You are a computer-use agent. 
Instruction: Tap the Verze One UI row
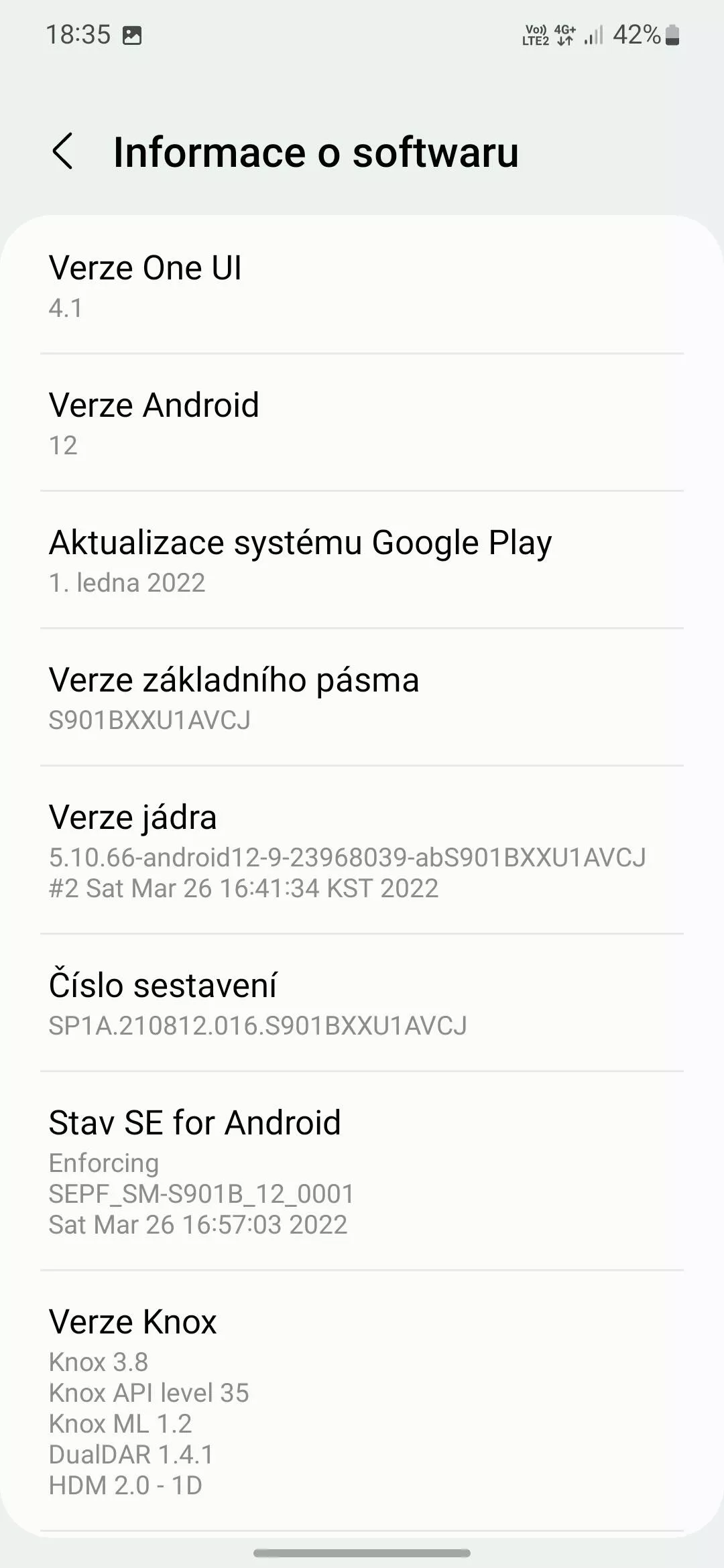pyautogui.click(x=362, y=285)
